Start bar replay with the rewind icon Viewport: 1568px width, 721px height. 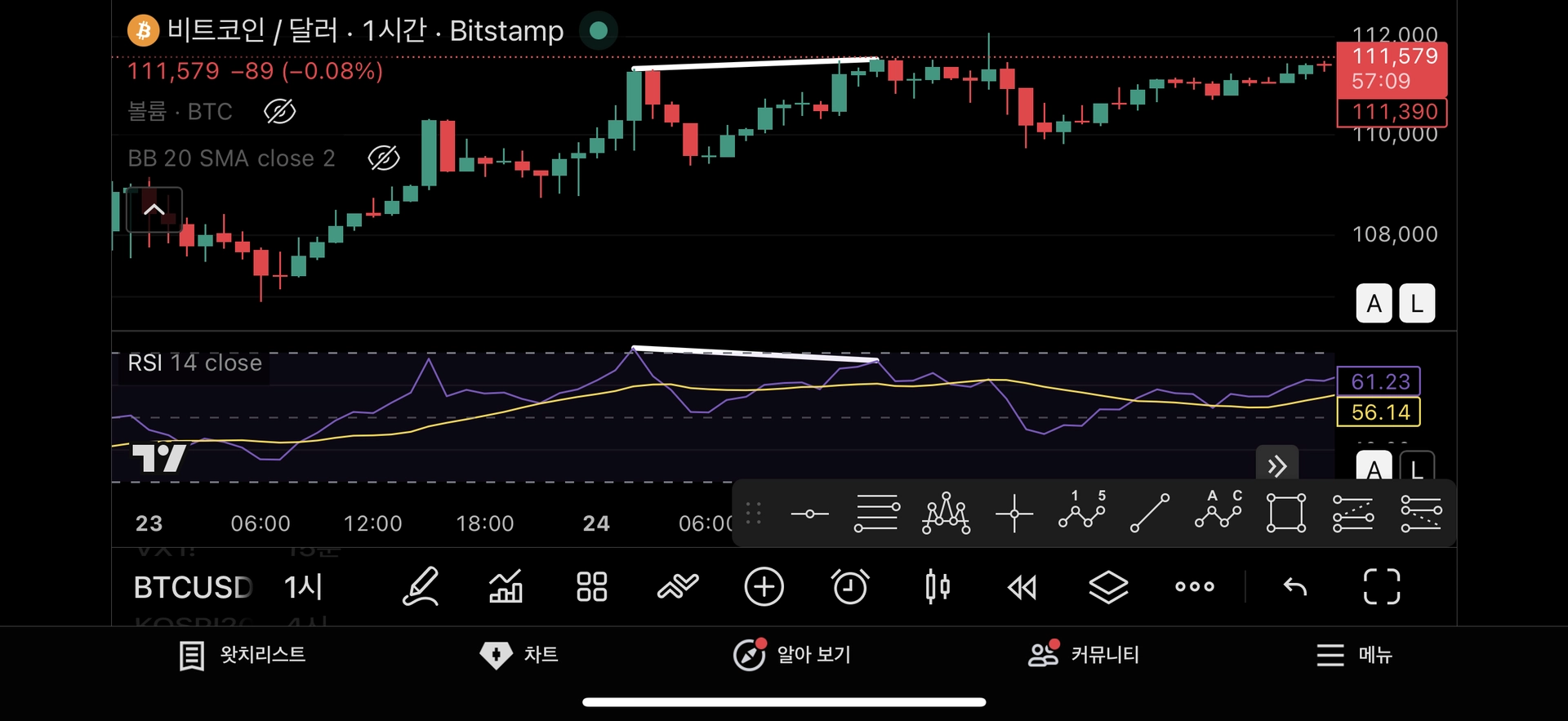point(1022,587)
